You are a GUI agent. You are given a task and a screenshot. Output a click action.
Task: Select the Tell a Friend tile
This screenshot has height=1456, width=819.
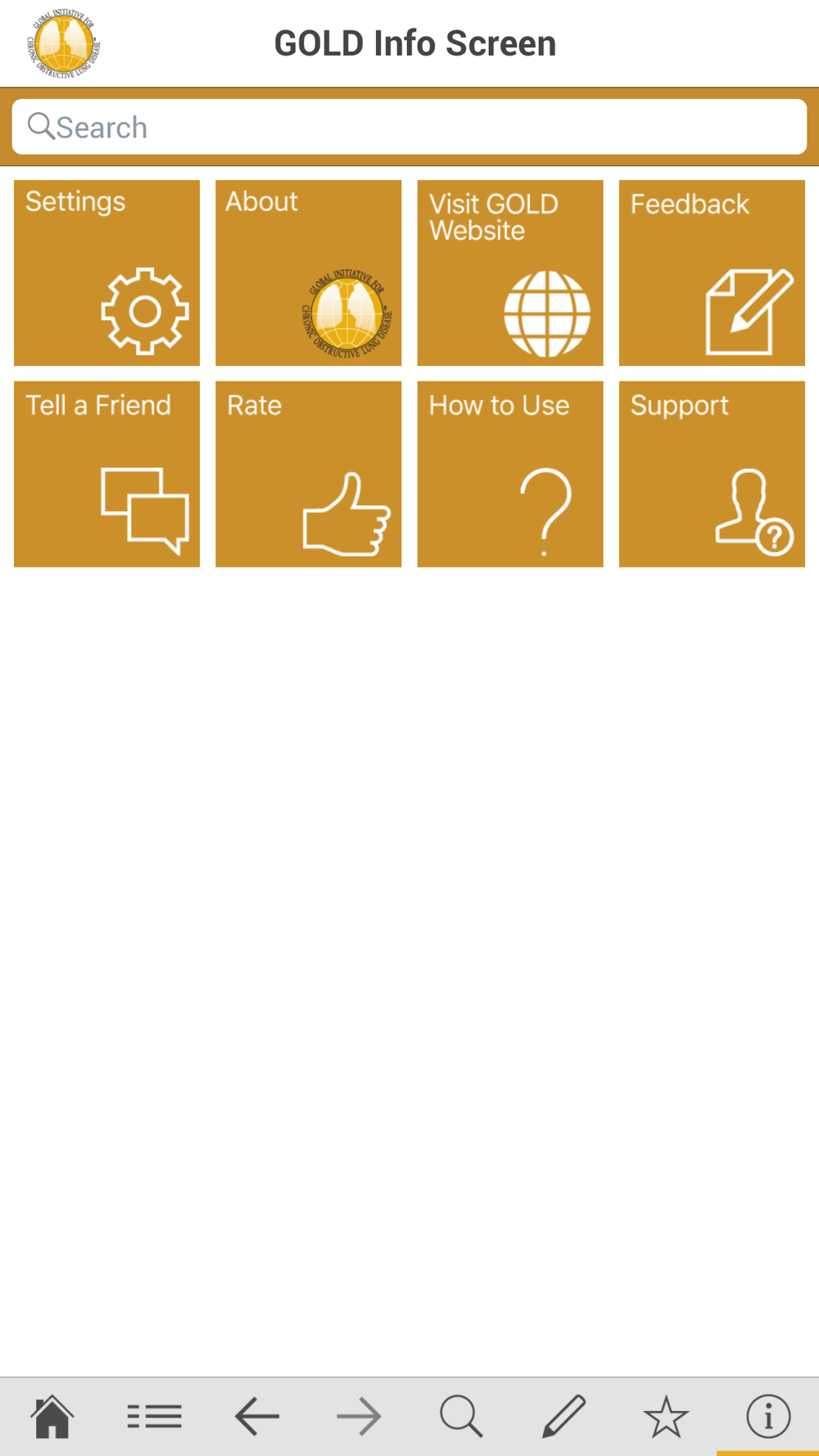pos(106,473)
